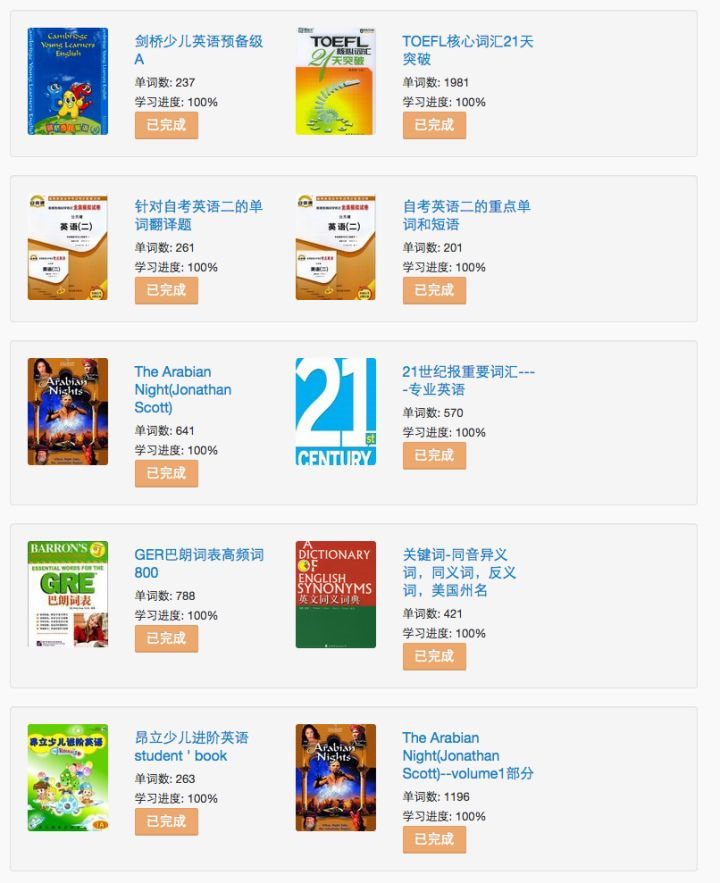Tap 已完成 under 21世纪报重要词汇
The height and width of the screenshot is (883, 720).
(x=434, y=455)
